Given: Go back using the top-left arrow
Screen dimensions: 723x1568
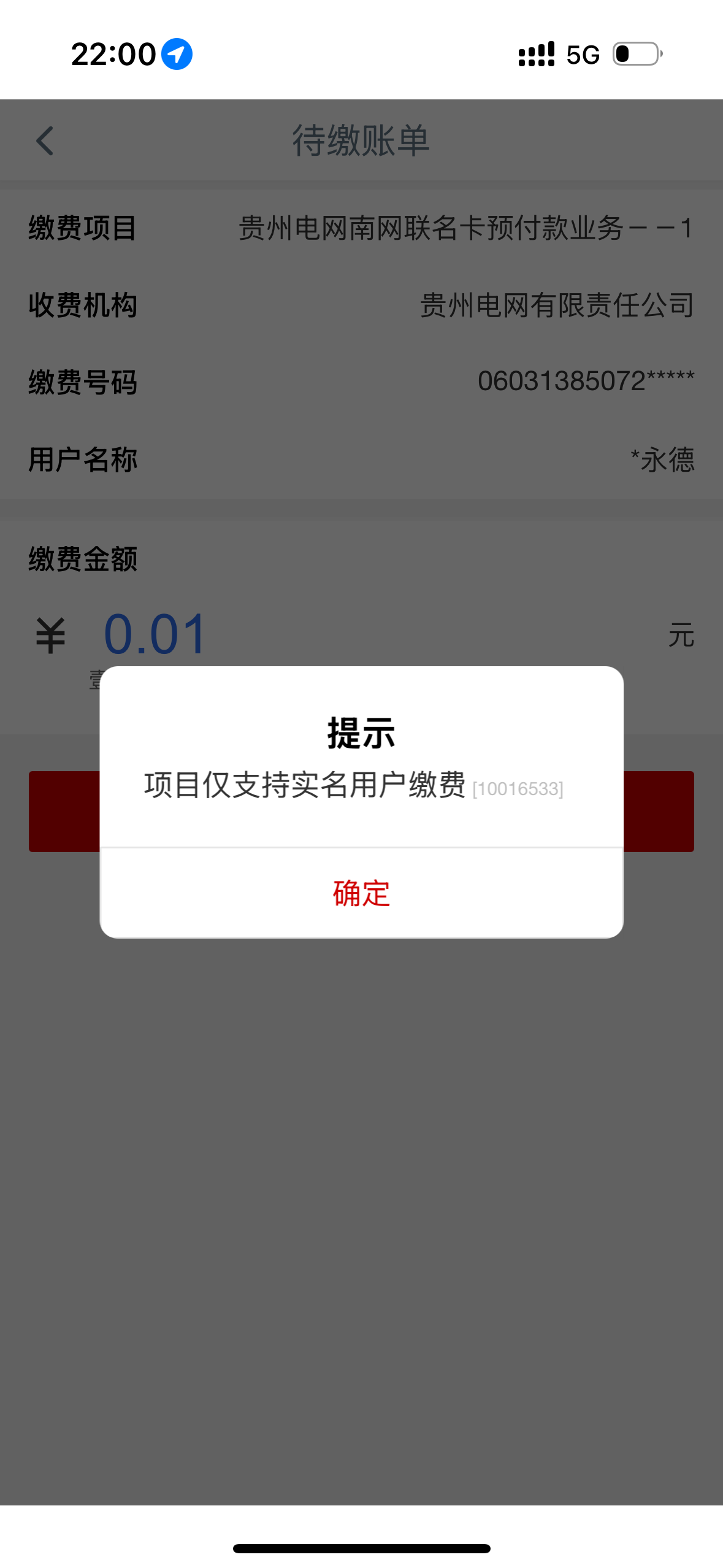Looking at the screenshot, I should (x=45, y=140).
